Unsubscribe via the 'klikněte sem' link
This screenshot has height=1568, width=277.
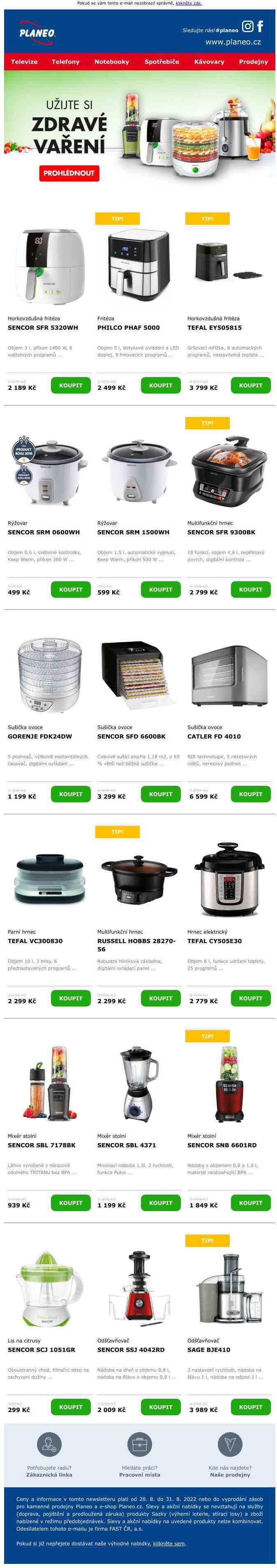(169, 1543)
